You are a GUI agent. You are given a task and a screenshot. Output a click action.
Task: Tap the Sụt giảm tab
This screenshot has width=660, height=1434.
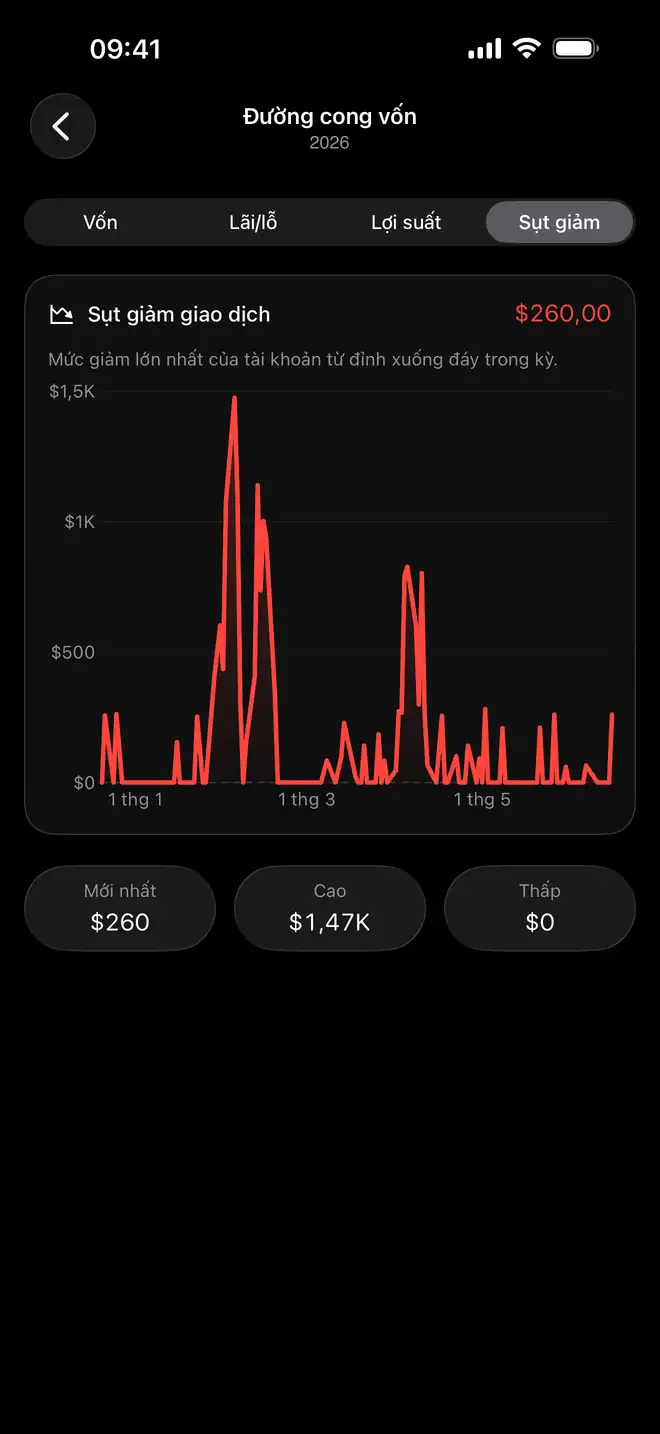click(559, 222)
